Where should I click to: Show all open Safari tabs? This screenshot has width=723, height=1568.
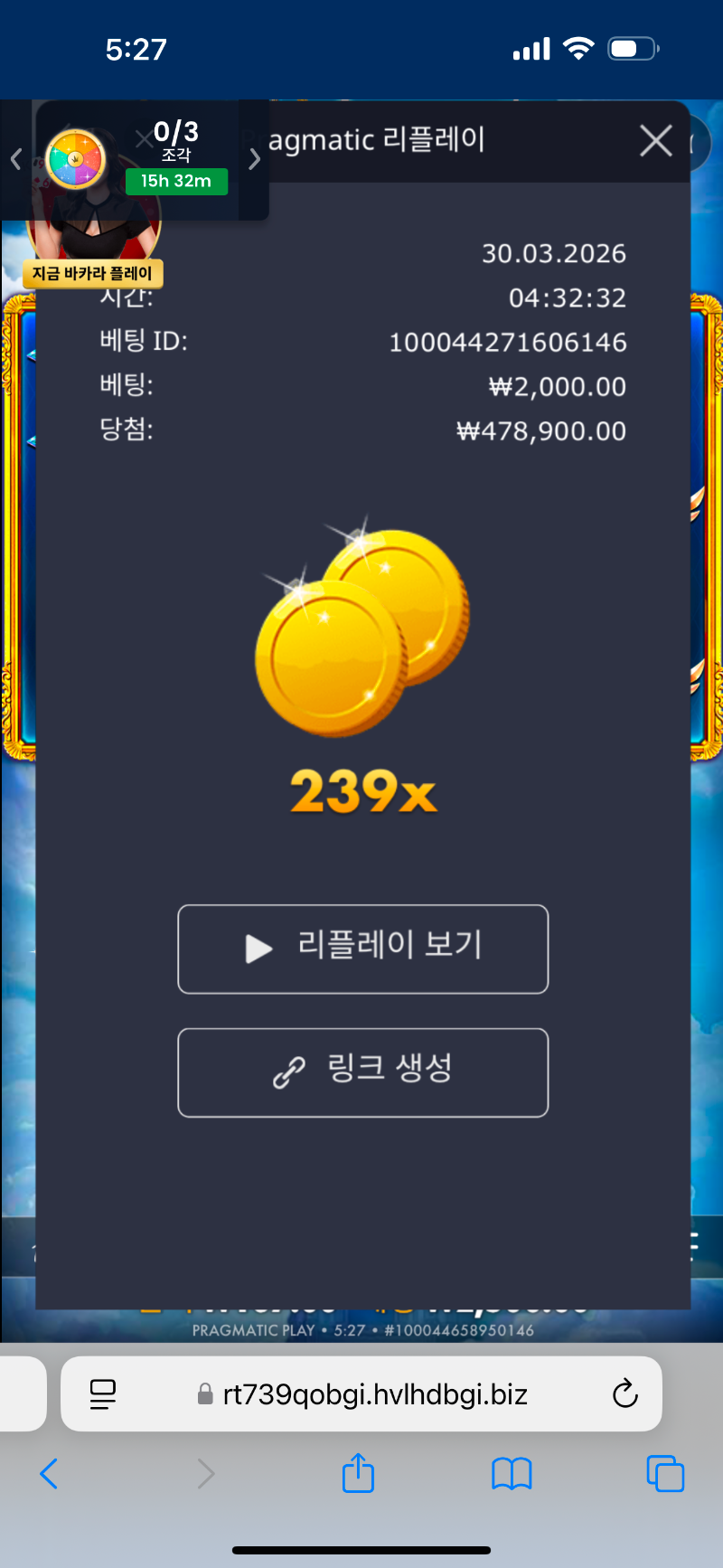[x=665, y=1473]
